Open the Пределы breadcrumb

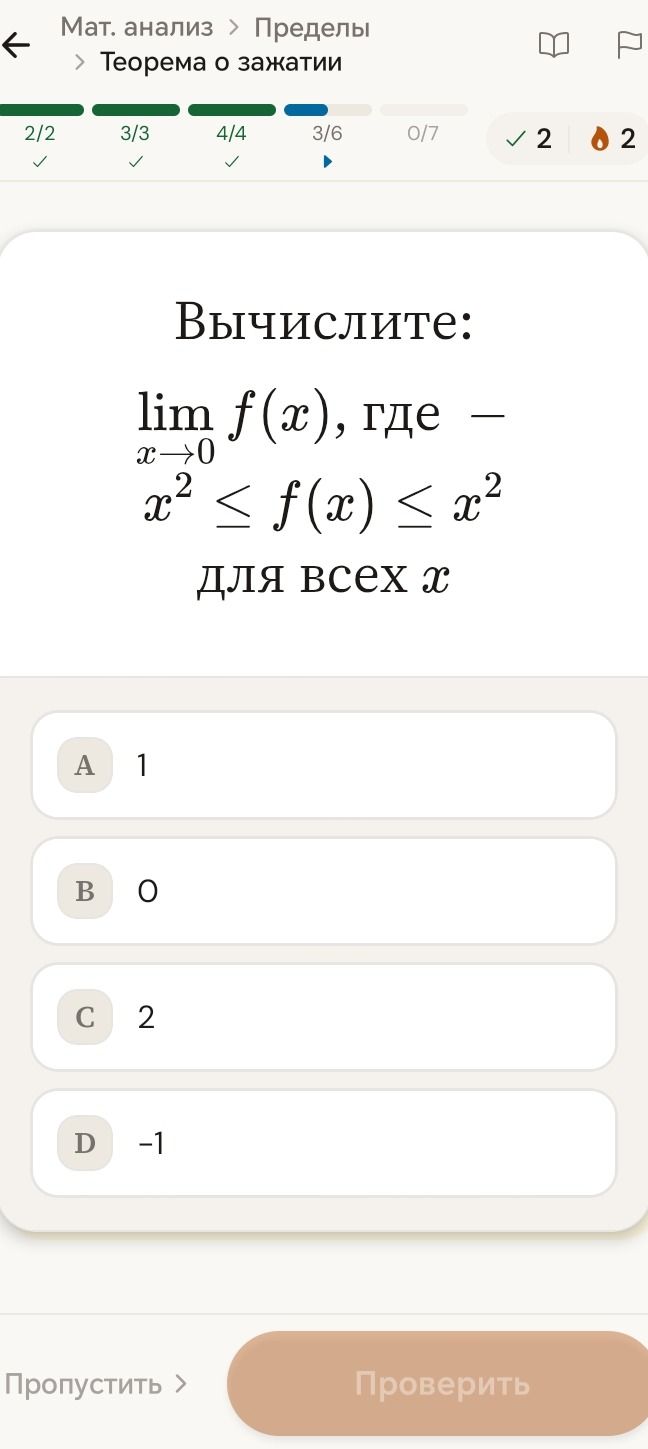[312, 27]
